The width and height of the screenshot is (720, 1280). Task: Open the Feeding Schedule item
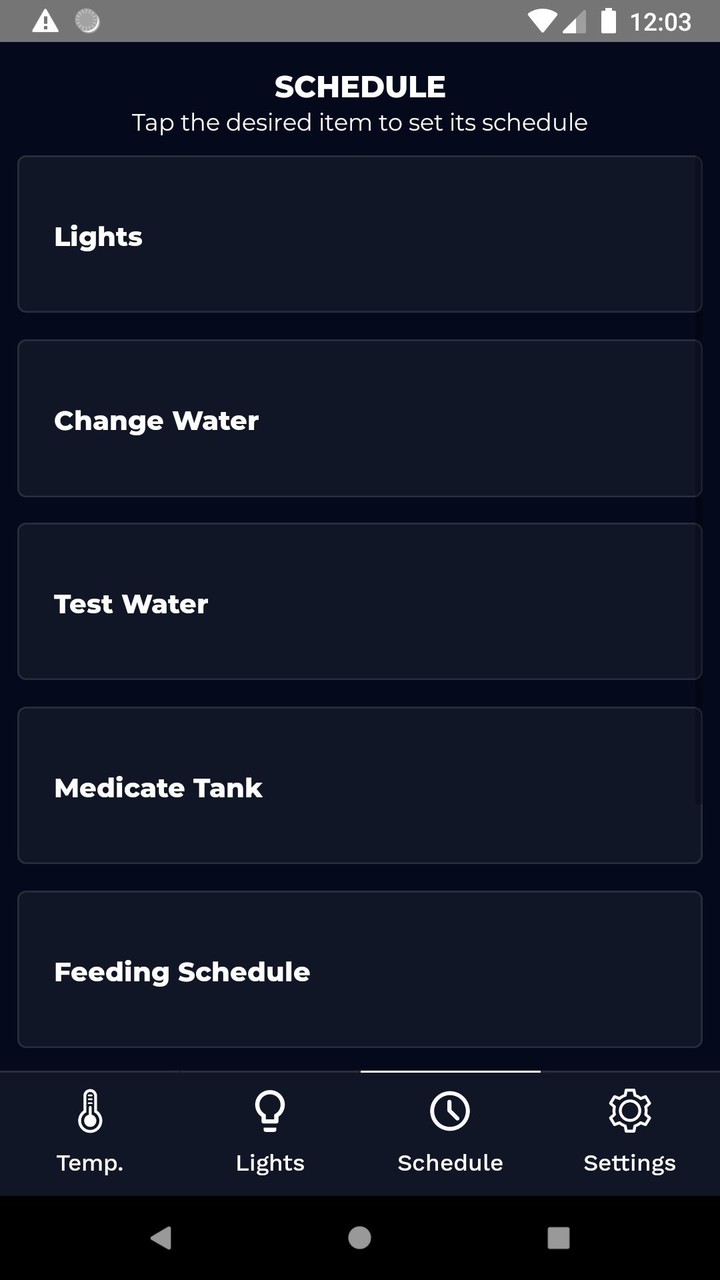(x=360, y=970)
